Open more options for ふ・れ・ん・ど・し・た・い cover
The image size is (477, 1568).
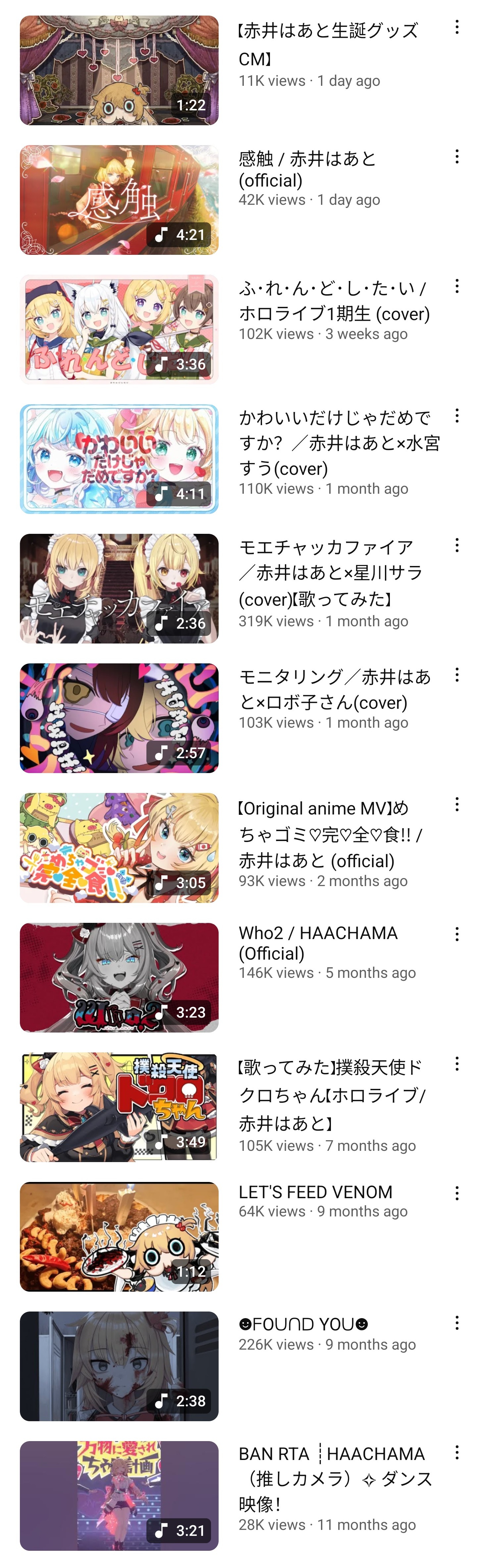pos(456,286)
